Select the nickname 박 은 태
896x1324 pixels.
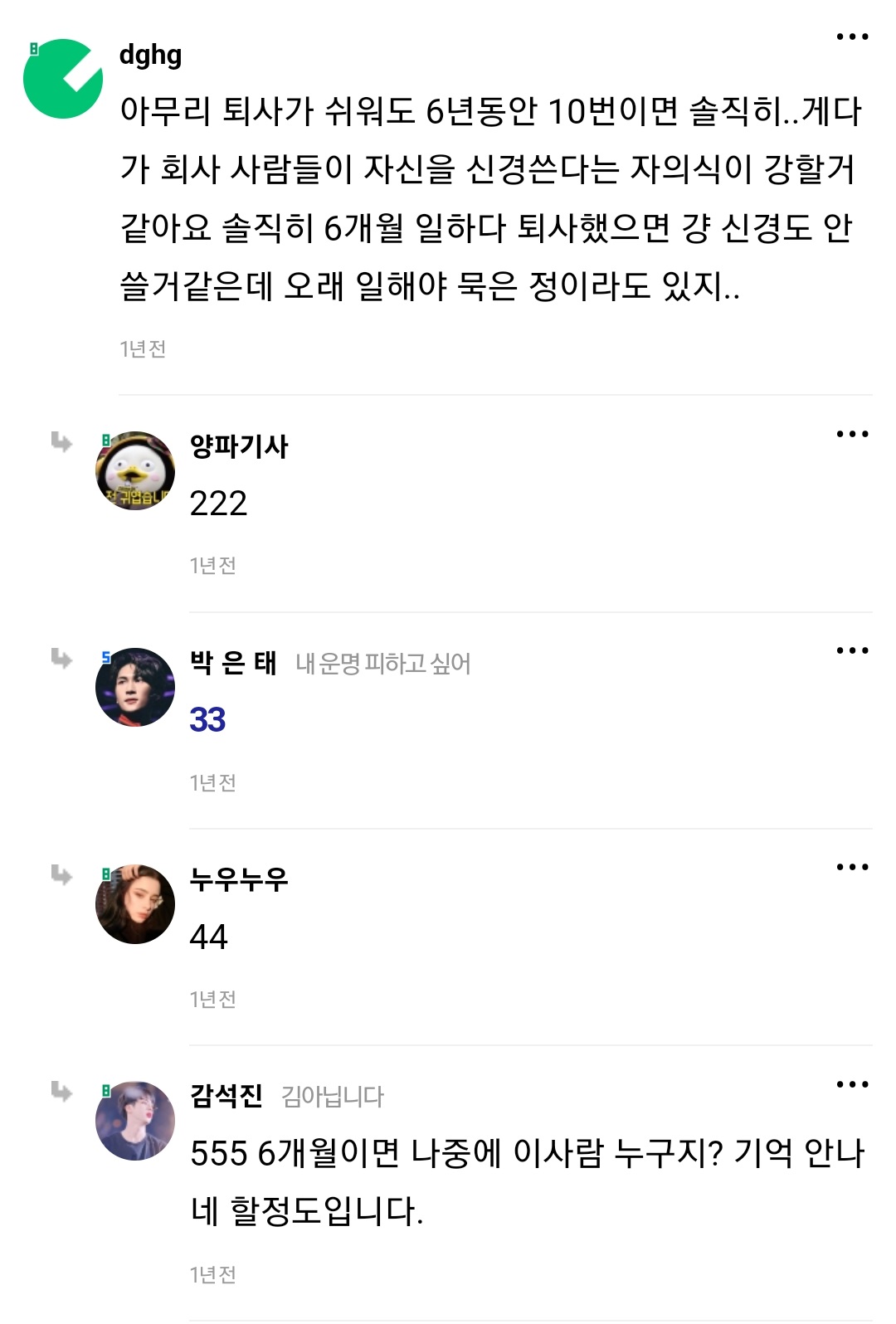(x=233, y=663)
